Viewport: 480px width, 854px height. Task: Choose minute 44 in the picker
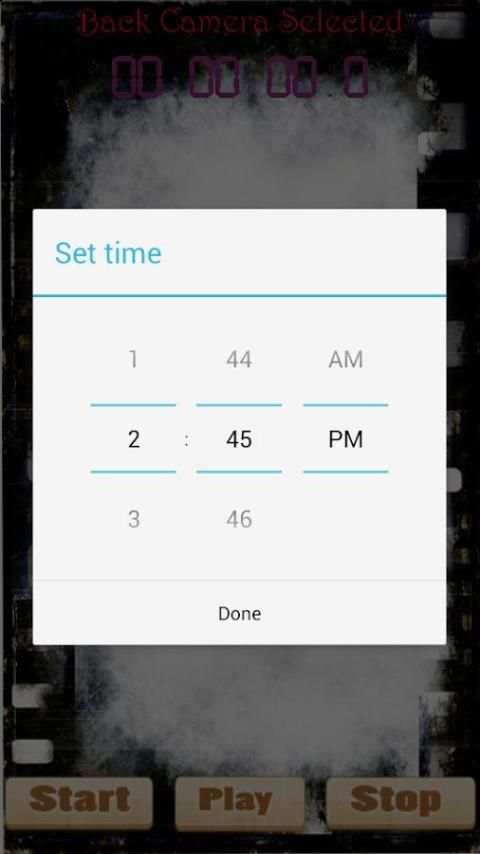[239, 359]
